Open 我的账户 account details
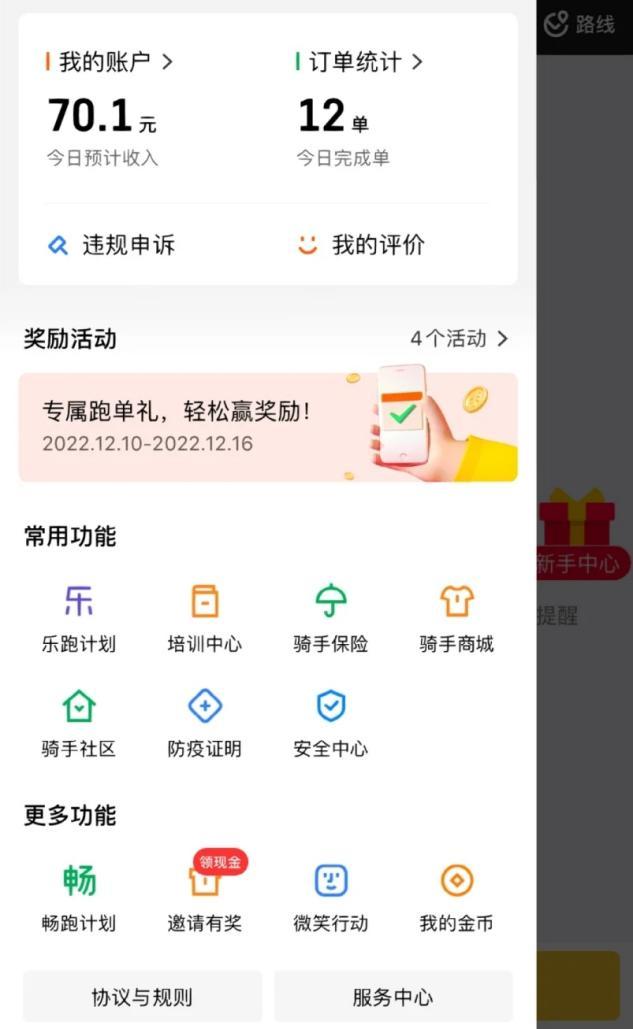Screen dimensions: 633x1029 (x=110, y=62)
